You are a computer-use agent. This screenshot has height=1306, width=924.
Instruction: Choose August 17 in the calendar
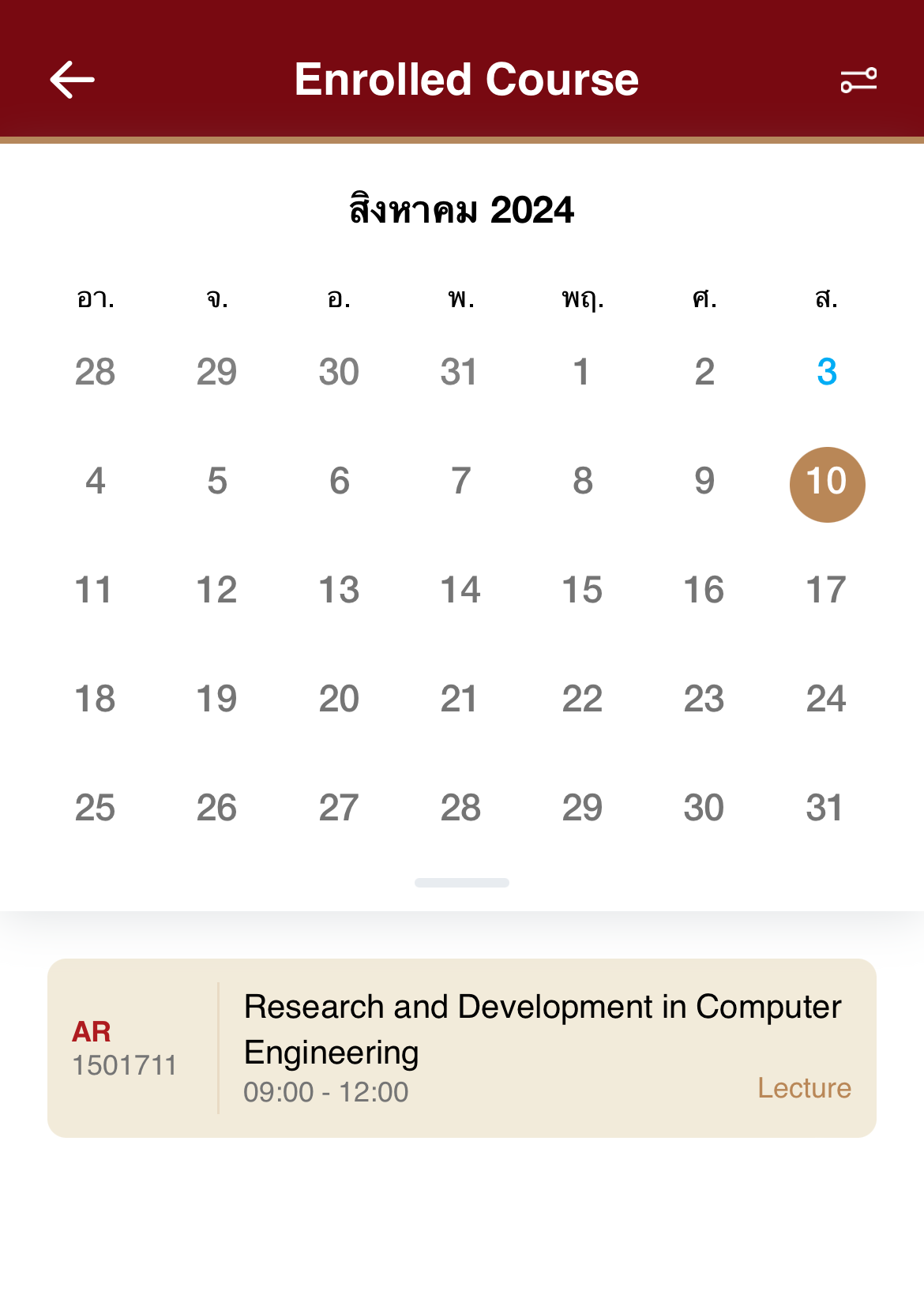point(826,590)
